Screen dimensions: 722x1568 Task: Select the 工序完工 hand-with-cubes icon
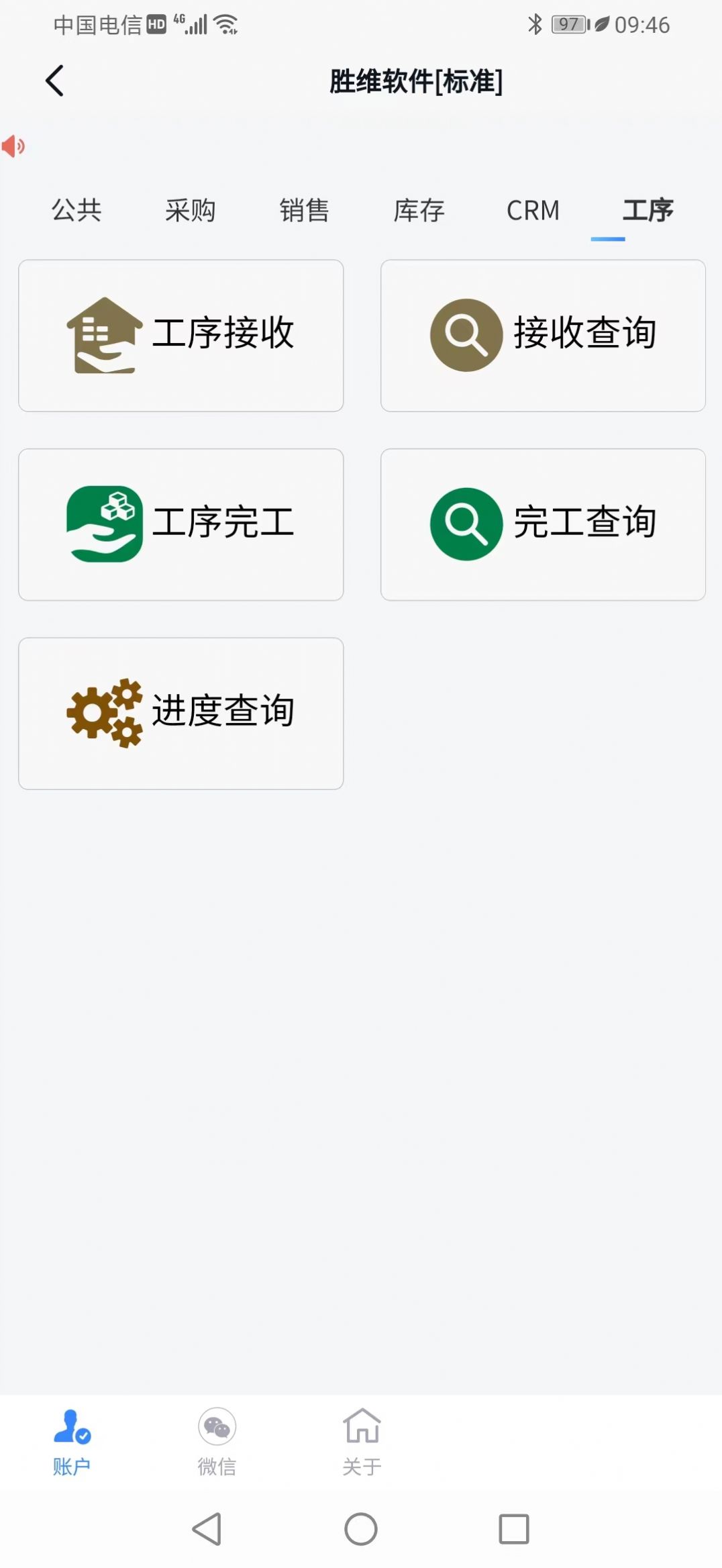click(x=104, y=524)
